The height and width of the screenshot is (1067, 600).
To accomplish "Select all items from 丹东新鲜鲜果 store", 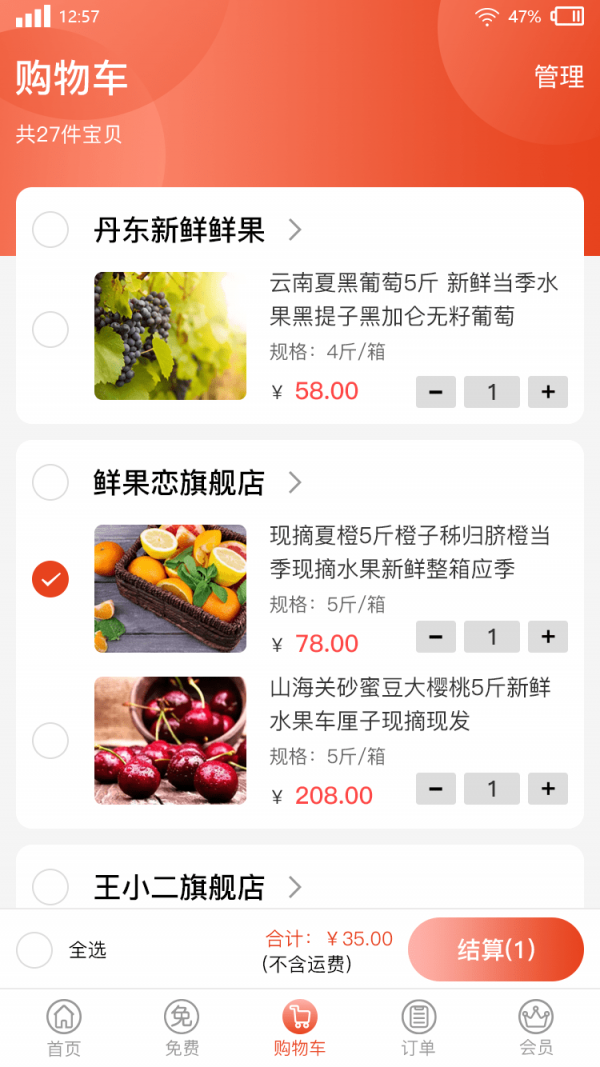I will pyautogui.click(x=51, y=229).
